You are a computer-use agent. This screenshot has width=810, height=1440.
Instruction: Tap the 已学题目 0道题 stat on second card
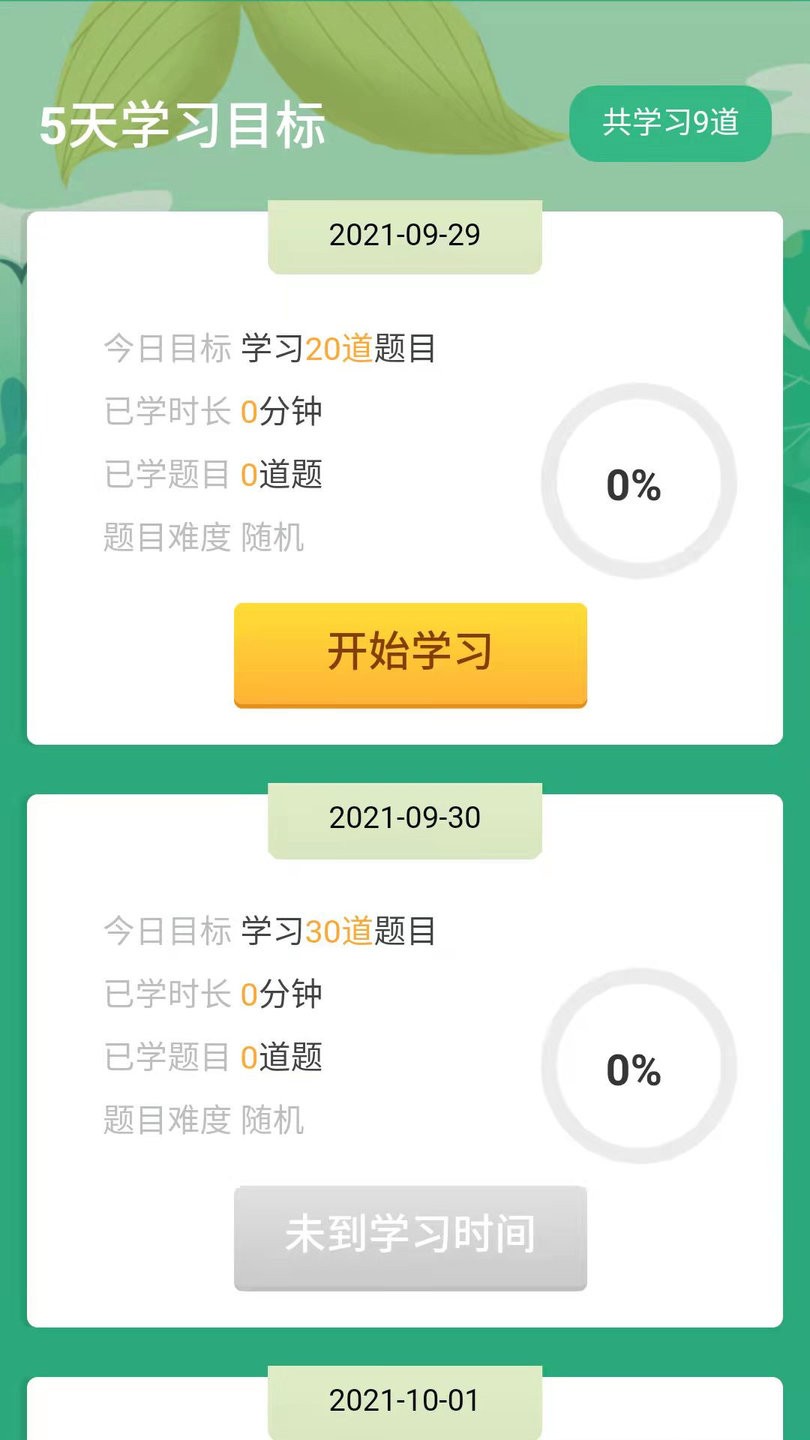(x=213, y=1058)
